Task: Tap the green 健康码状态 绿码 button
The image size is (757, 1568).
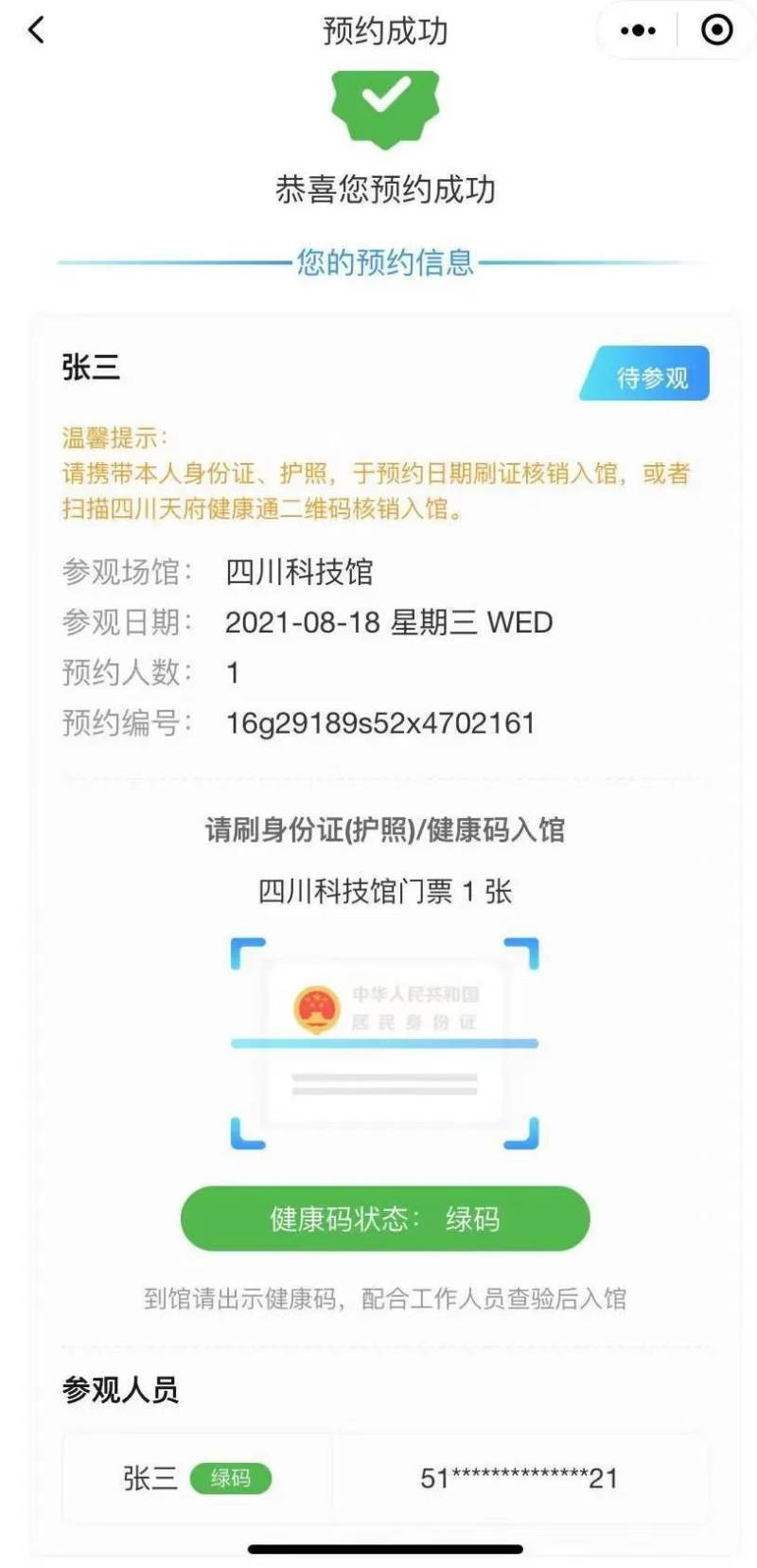Action: tap(385, 1218)
